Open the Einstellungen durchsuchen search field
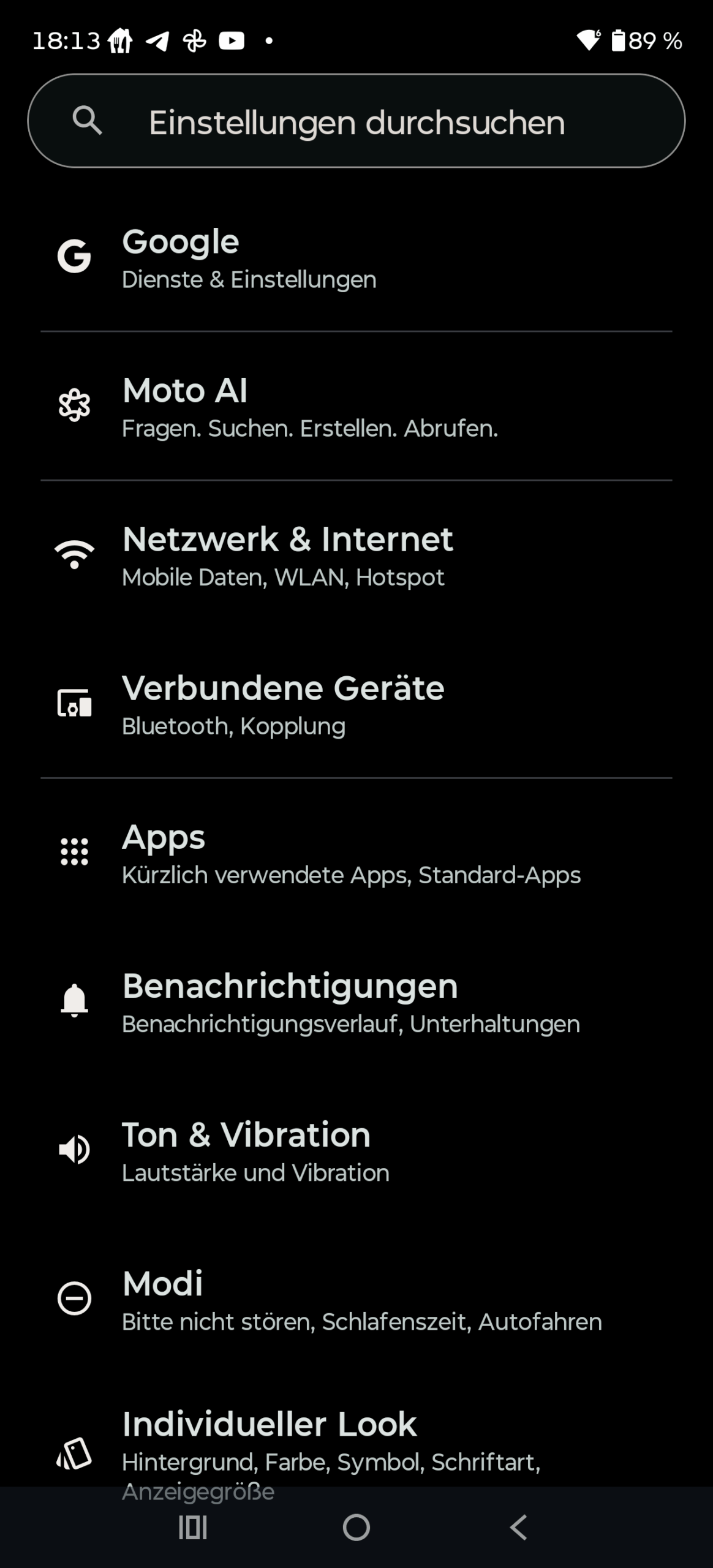 click(x=356, y=121)
